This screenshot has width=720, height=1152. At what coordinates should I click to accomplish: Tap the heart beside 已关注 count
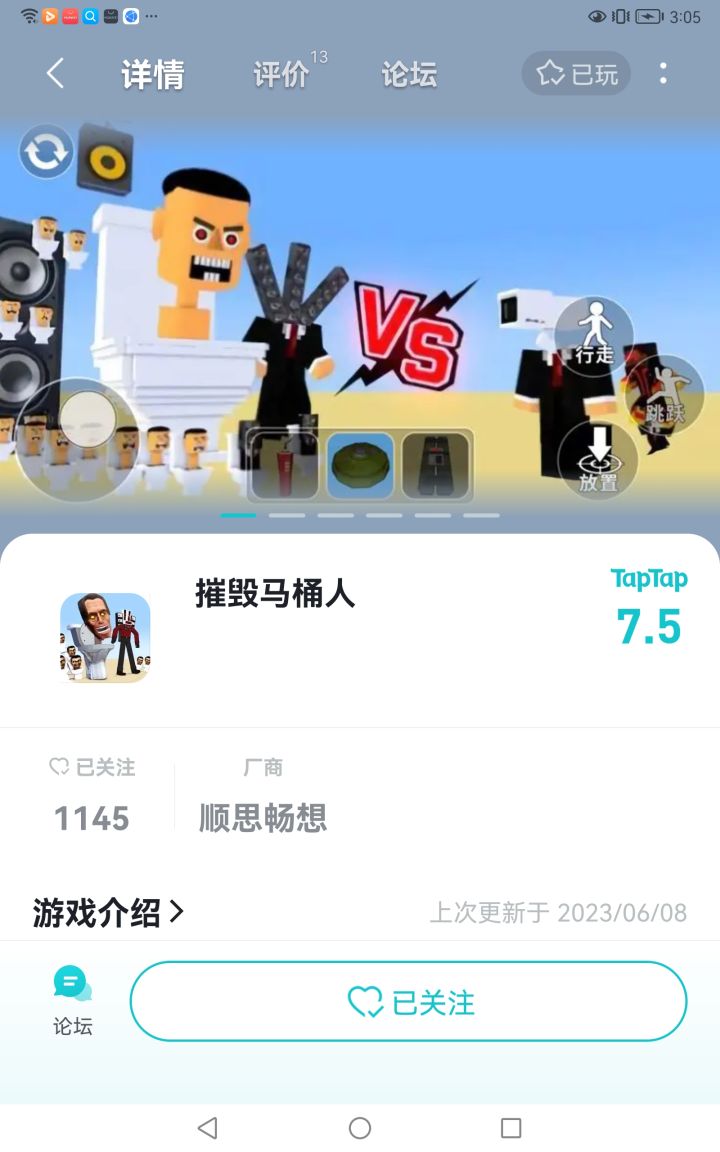60,767
